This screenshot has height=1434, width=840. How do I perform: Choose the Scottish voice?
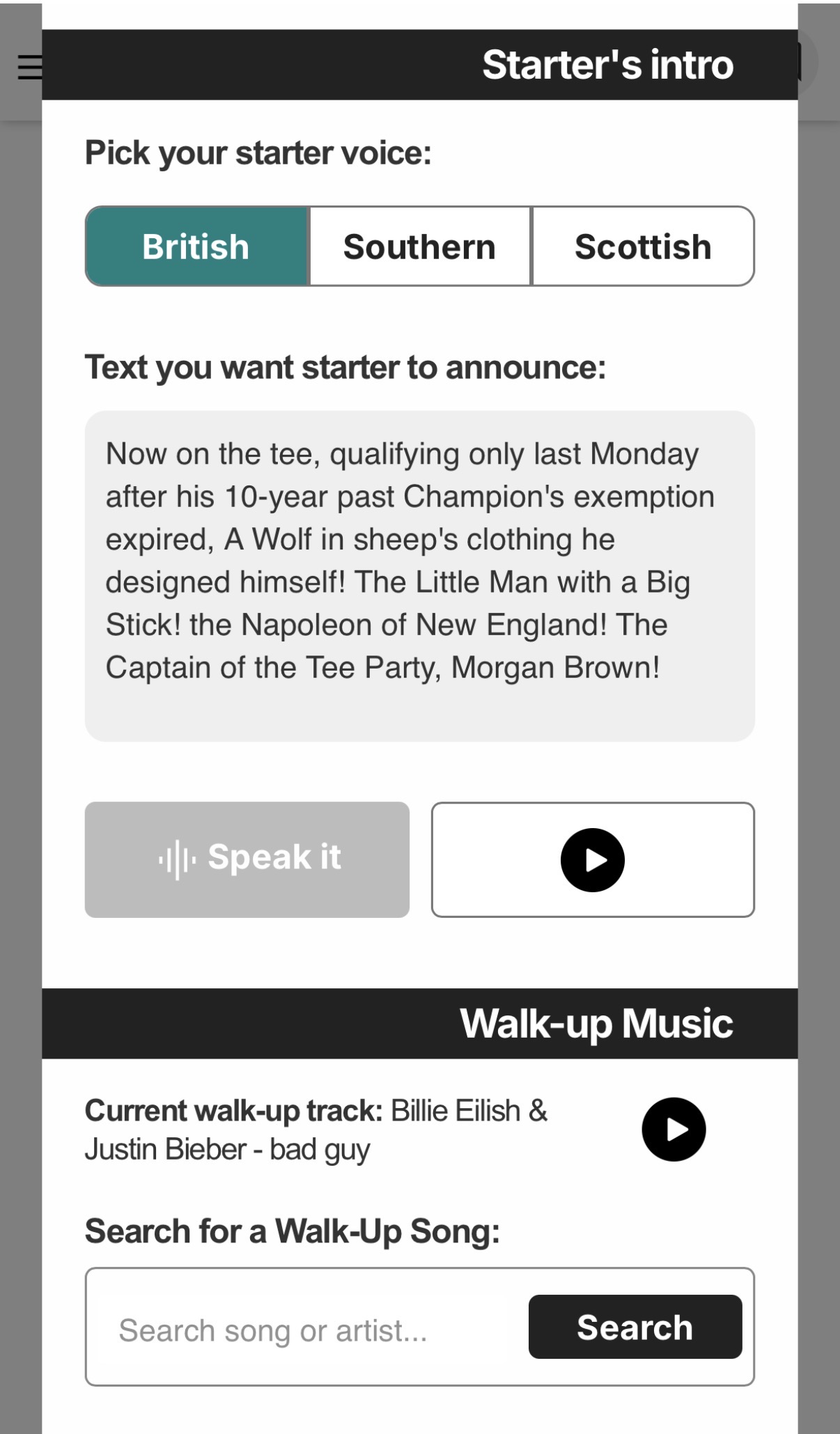point(642,246)
